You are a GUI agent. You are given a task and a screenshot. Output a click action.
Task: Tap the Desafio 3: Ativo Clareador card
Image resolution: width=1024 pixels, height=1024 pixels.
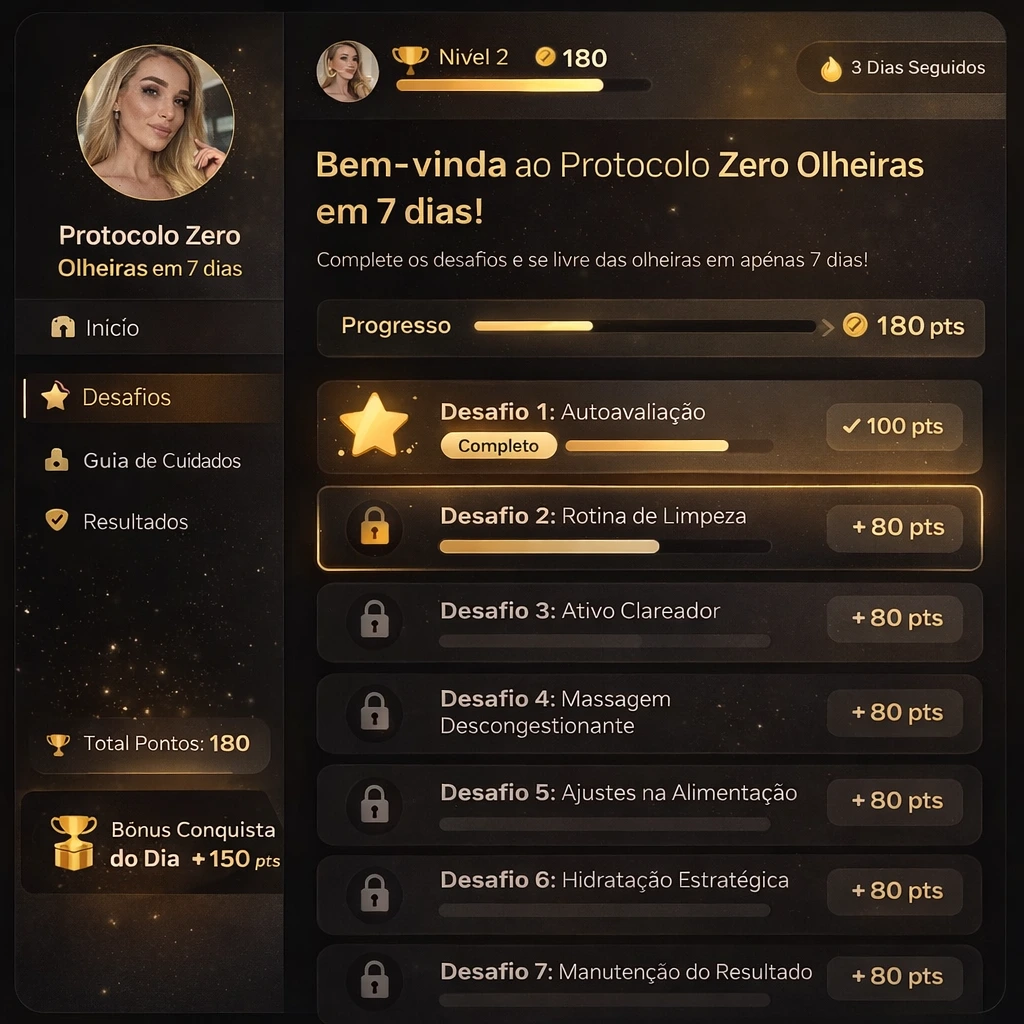click(648, 622)
